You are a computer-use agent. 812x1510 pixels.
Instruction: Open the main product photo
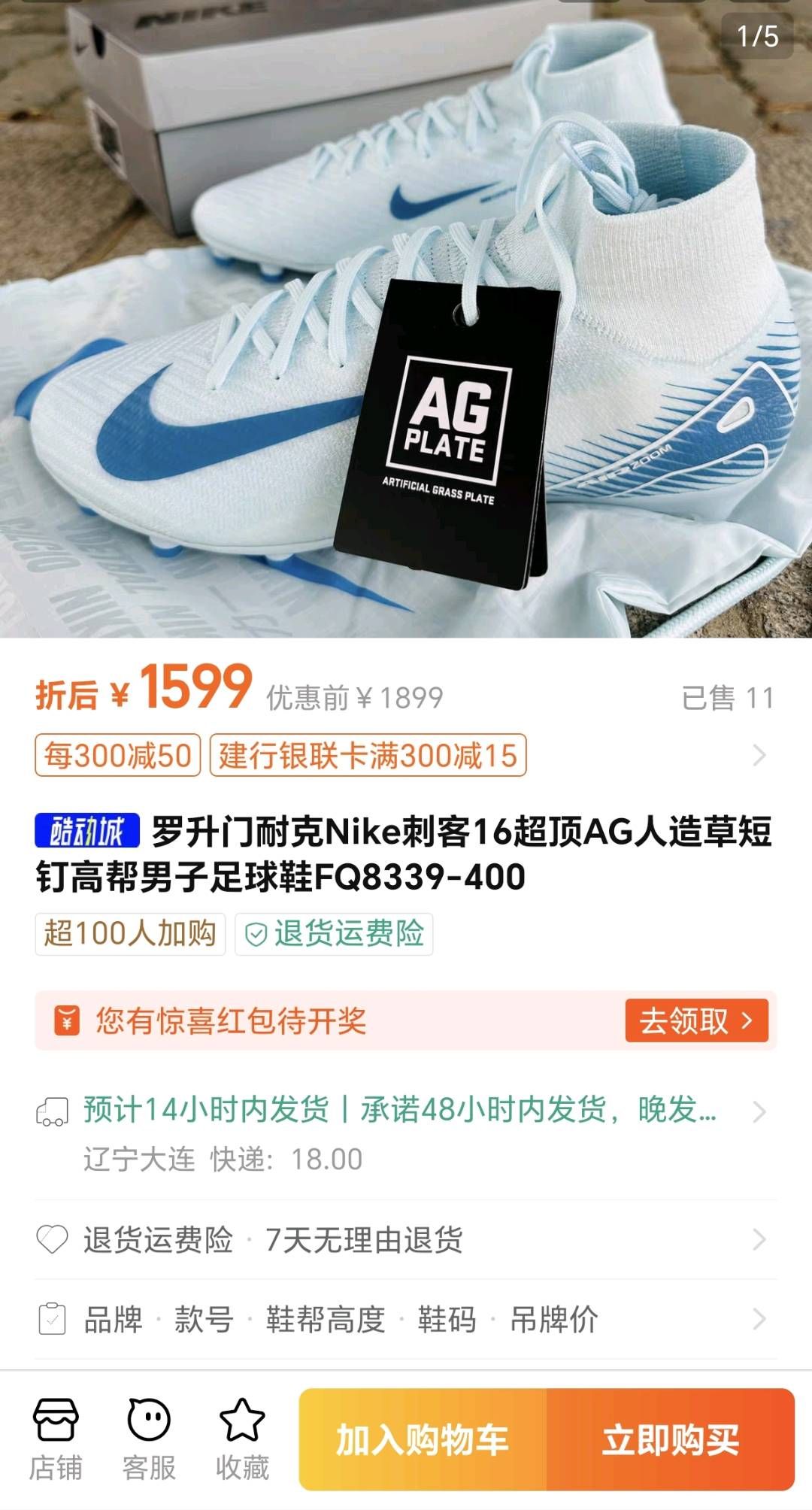(x=406, y=319)
